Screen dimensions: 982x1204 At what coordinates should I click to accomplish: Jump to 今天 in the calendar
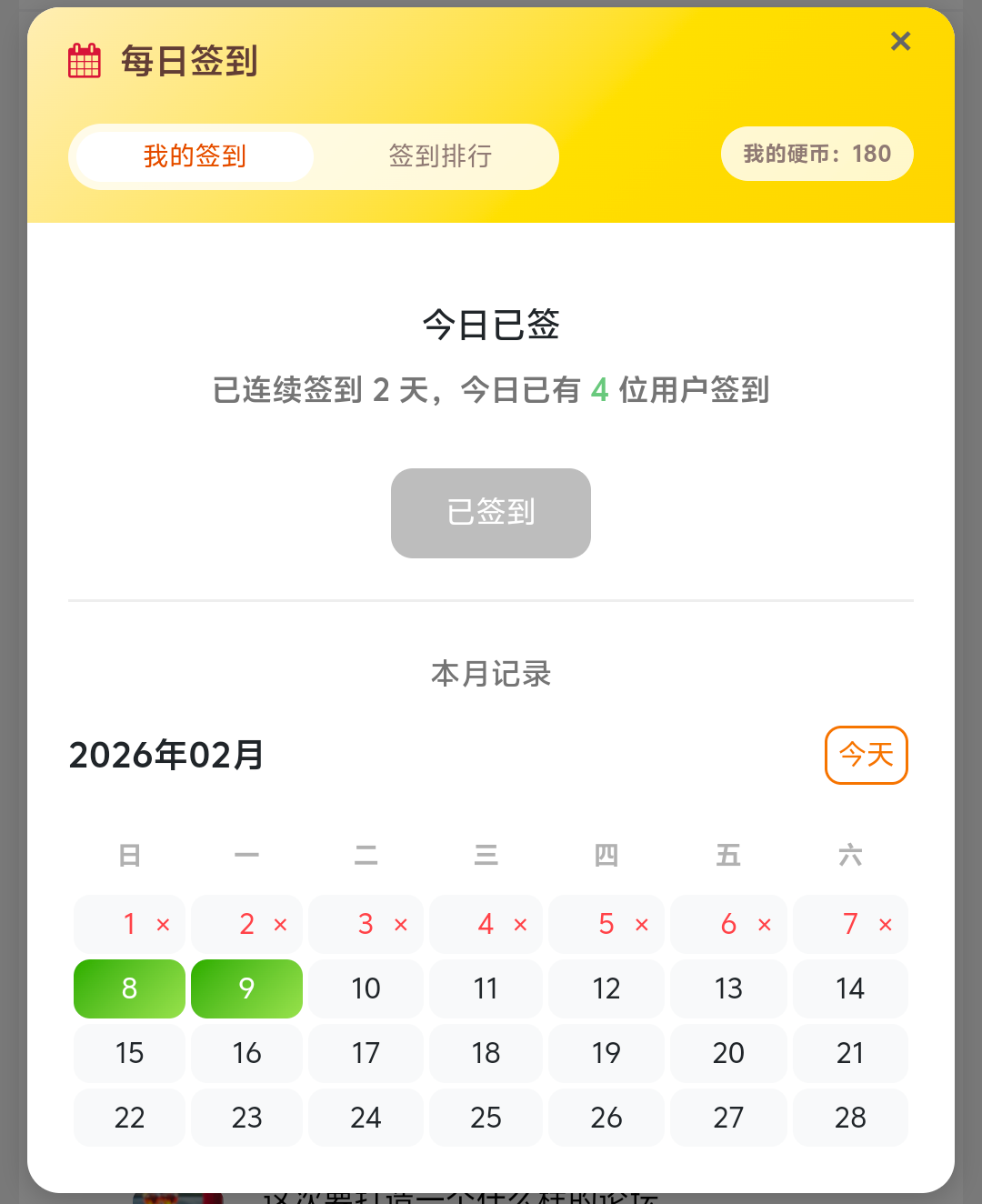866,755
